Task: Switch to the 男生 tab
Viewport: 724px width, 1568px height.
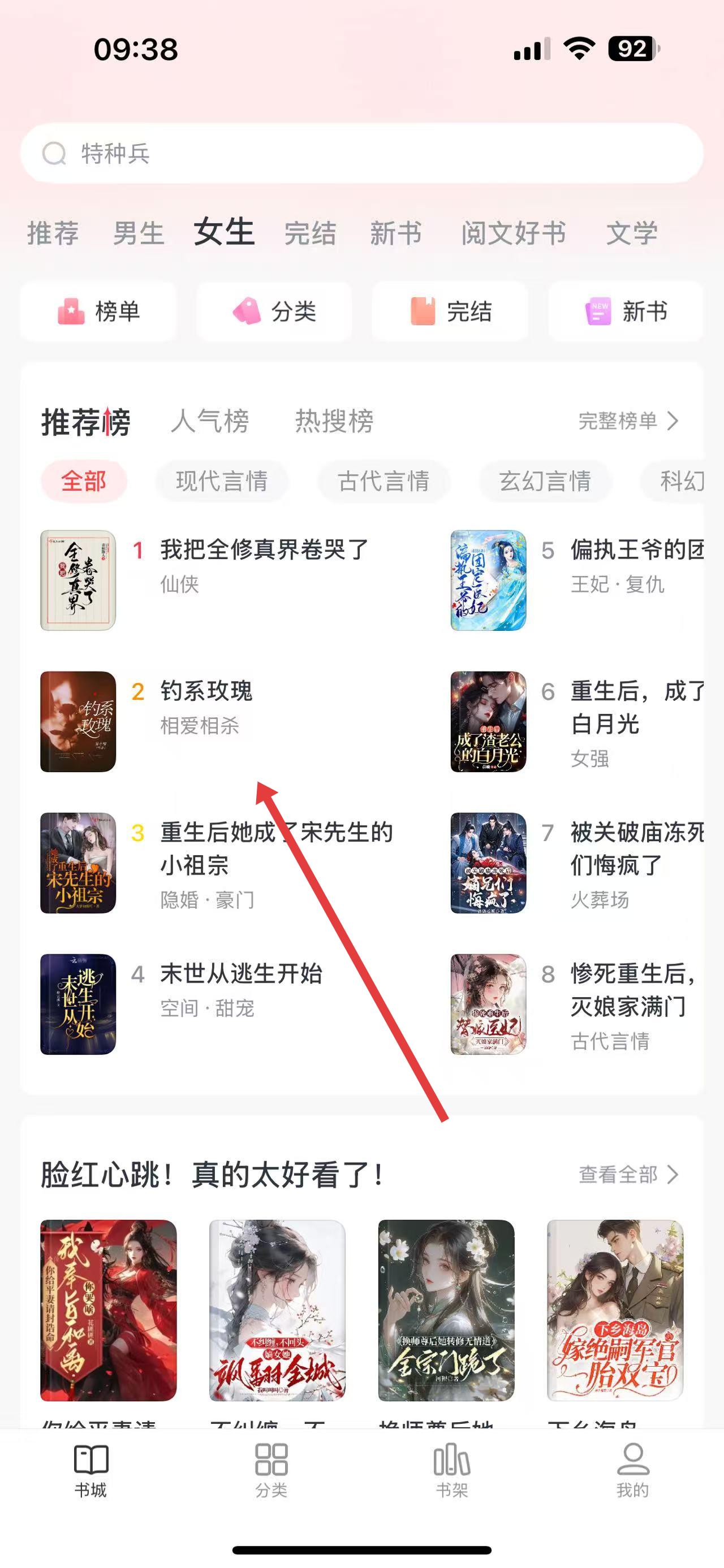Action: pyautogui.click(x=139, y=233)
